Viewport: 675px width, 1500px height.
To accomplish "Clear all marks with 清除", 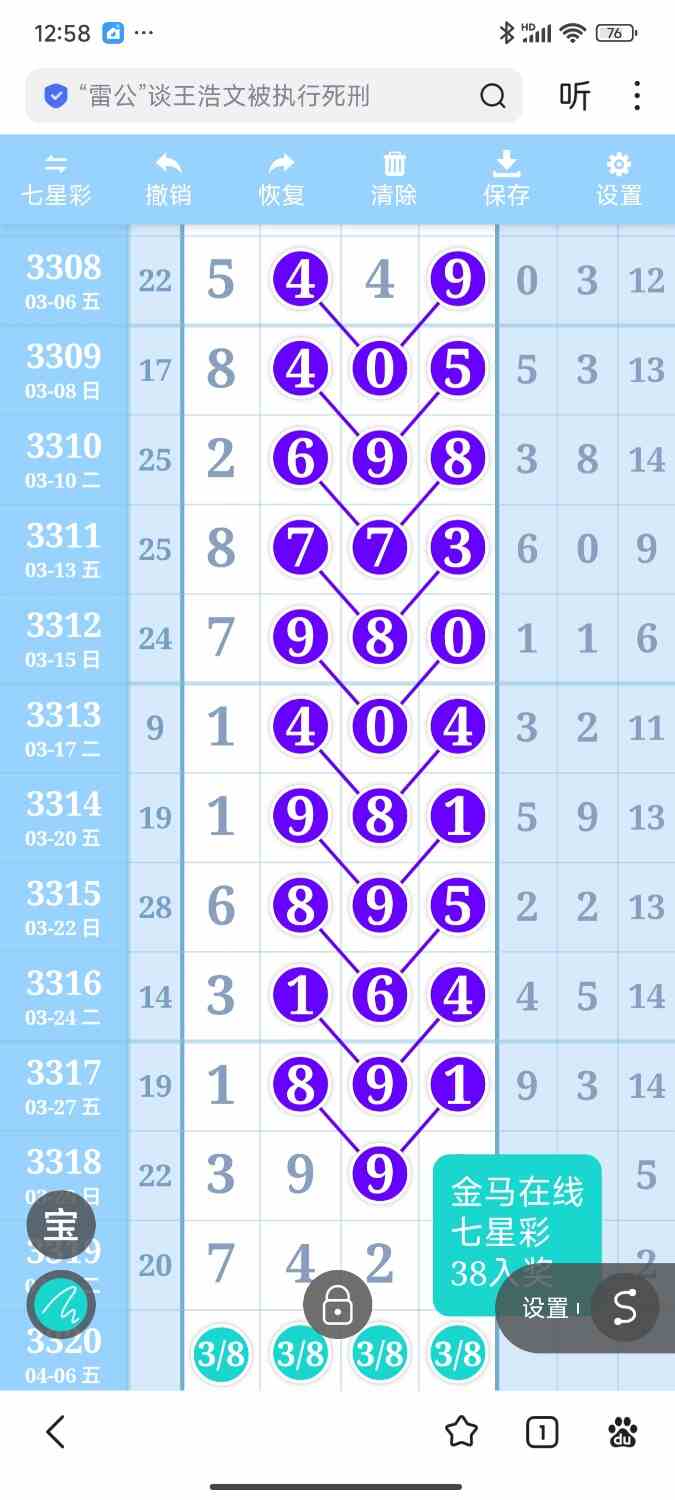I will coord(394,180).
